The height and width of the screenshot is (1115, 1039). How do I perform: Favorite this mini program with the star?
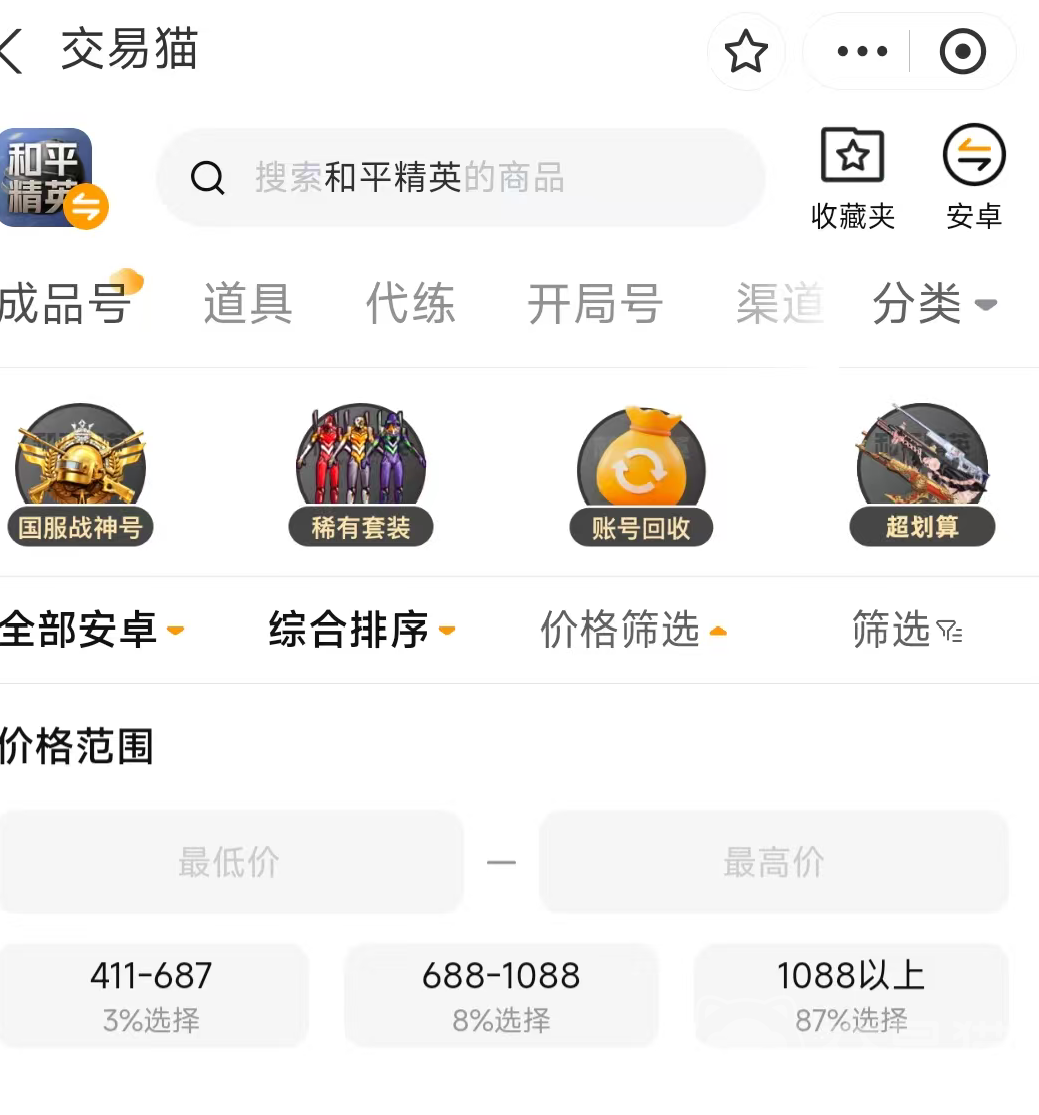pos(746,51)
